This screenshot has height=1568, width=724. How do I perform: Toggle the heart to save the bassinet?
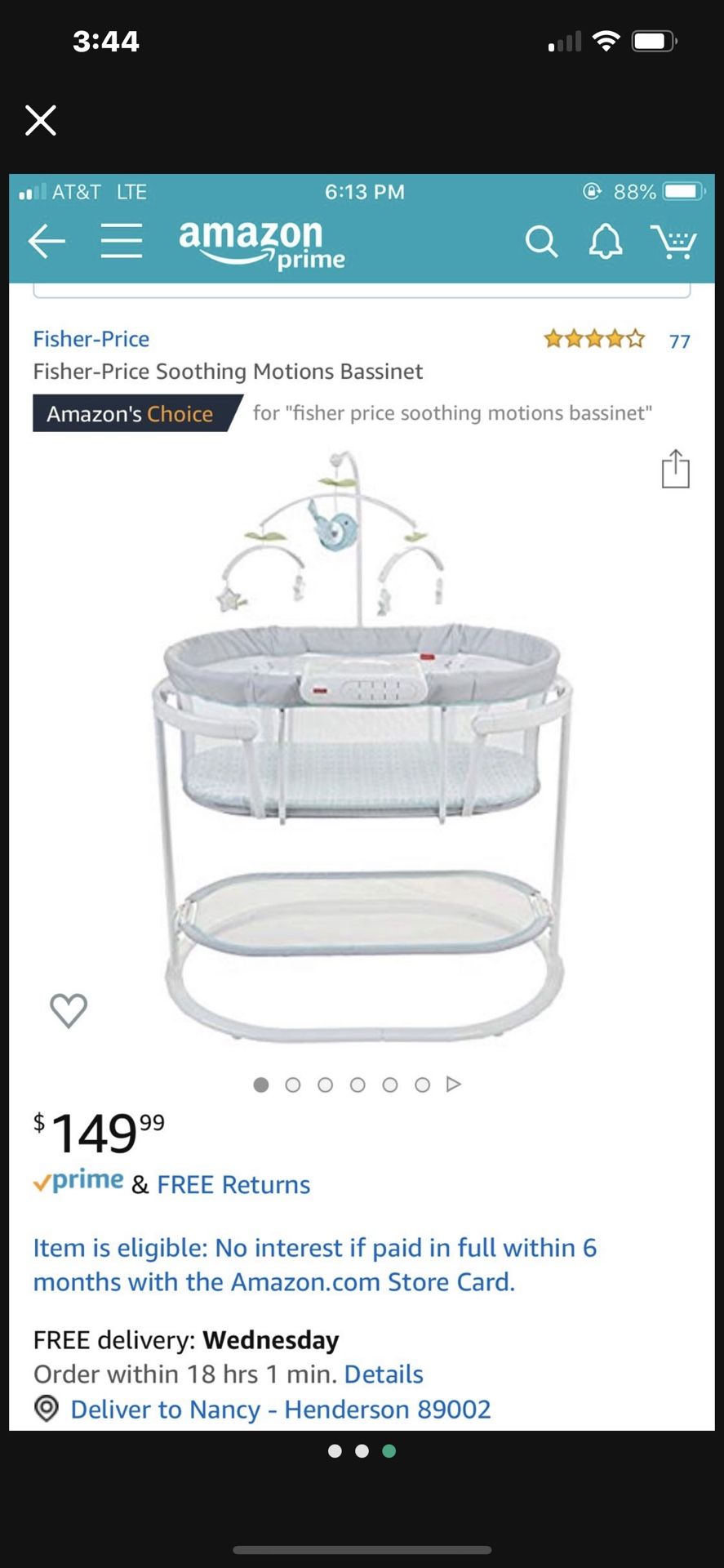tap(69, 1010)
